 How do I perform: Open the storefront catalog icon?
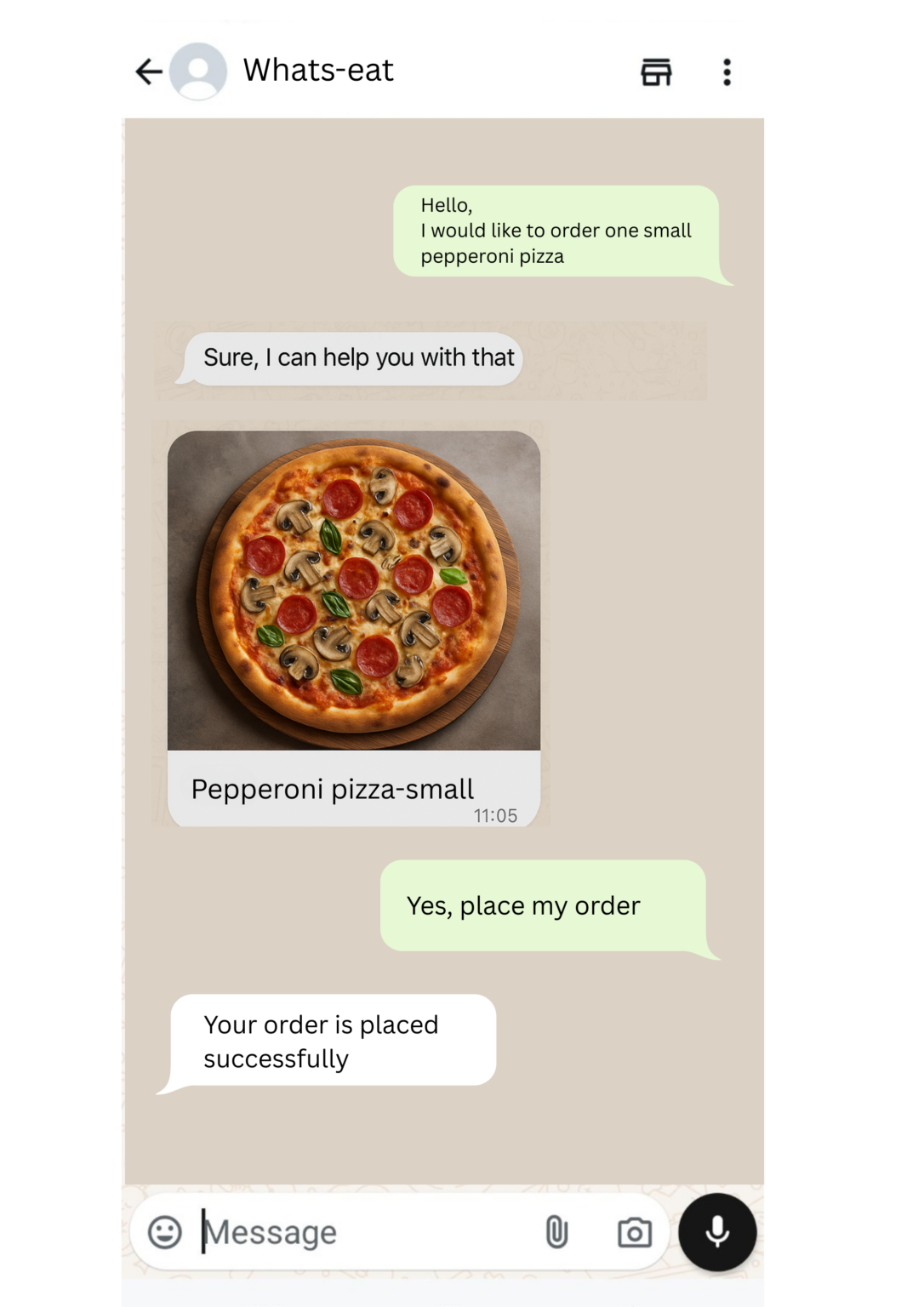click(656, 72)
